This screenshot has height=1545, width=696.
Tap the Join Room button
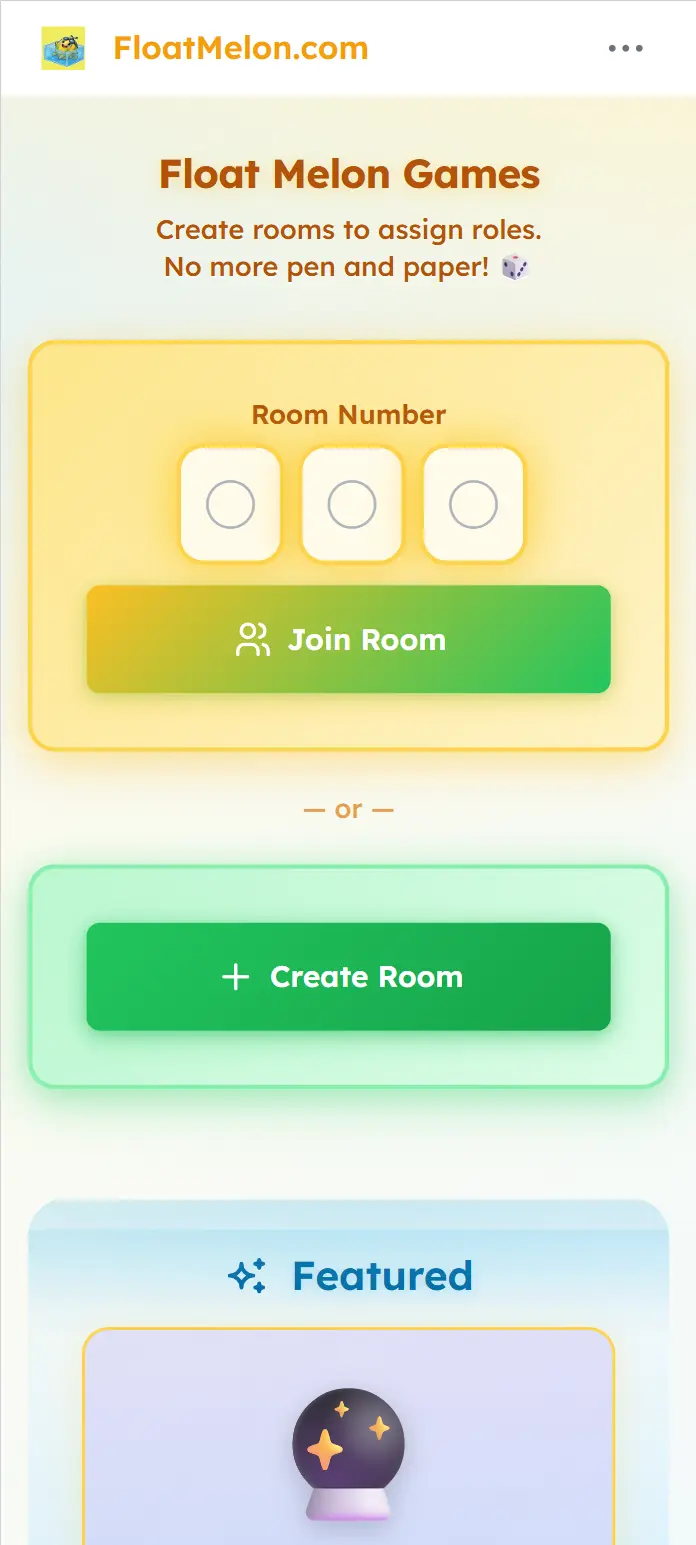[x=348, y=640]
